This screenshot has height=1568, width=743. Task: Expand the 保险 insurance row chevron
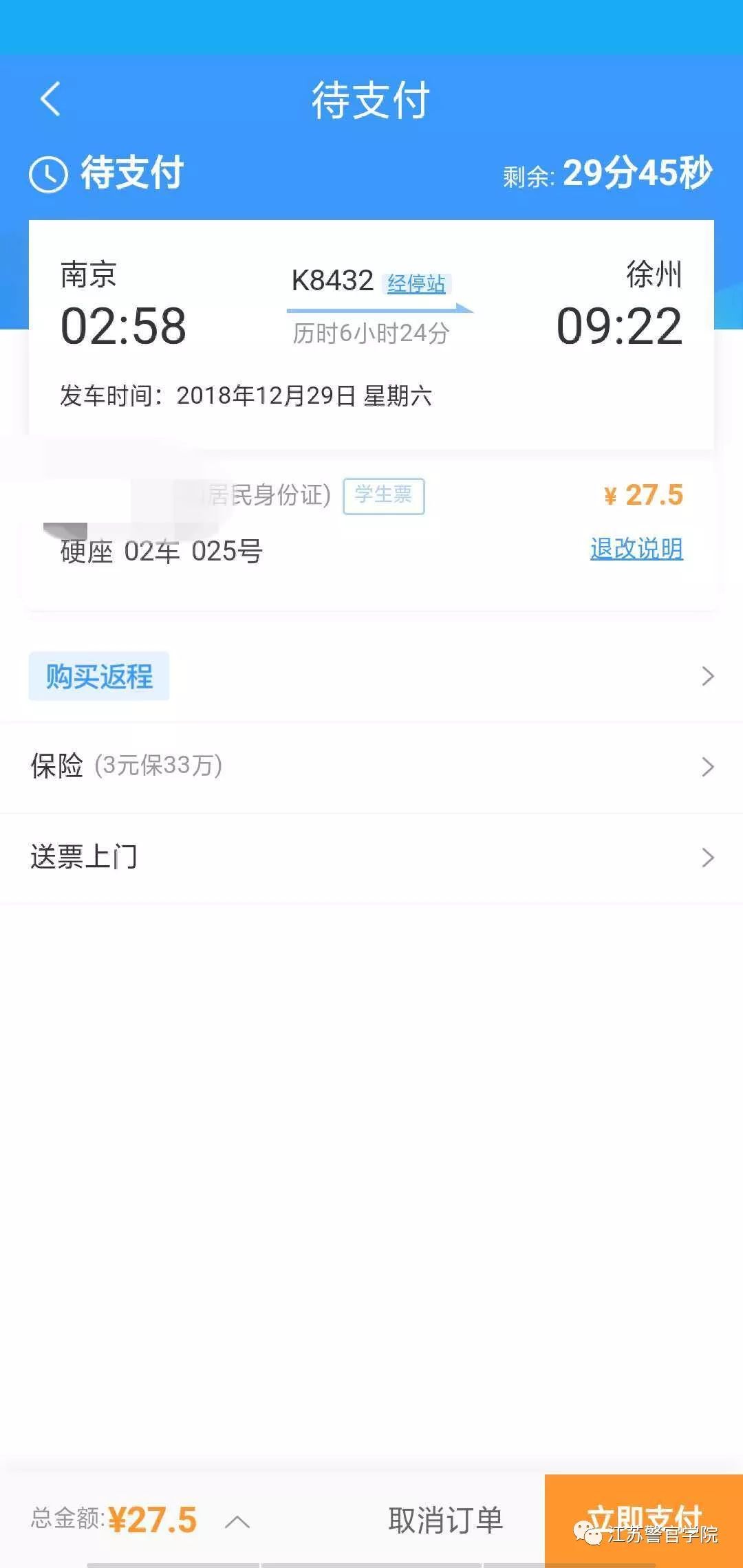pos(709,767)
